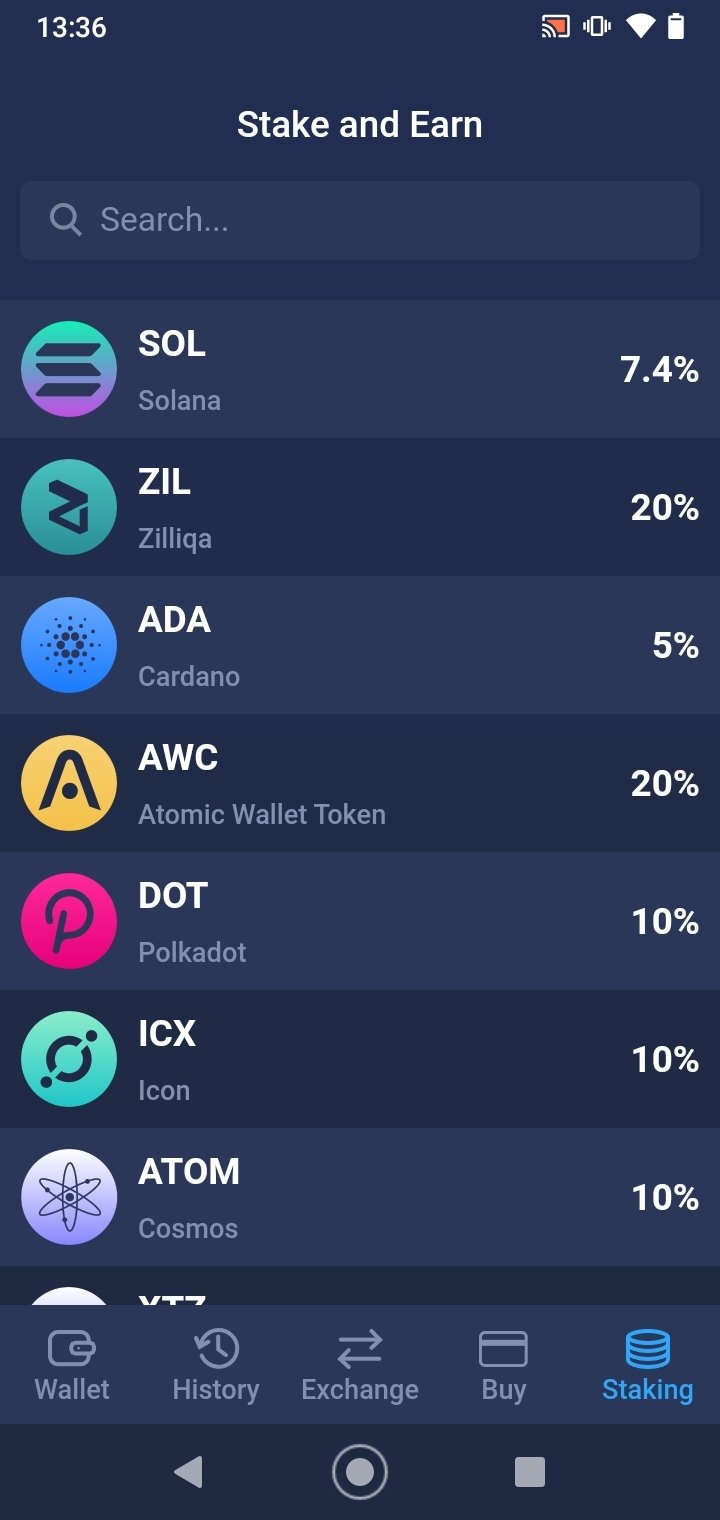Open ZIL Zilliqa staking
The width and height of the screenshot is (720, 1520).
(x=360, y=507)
